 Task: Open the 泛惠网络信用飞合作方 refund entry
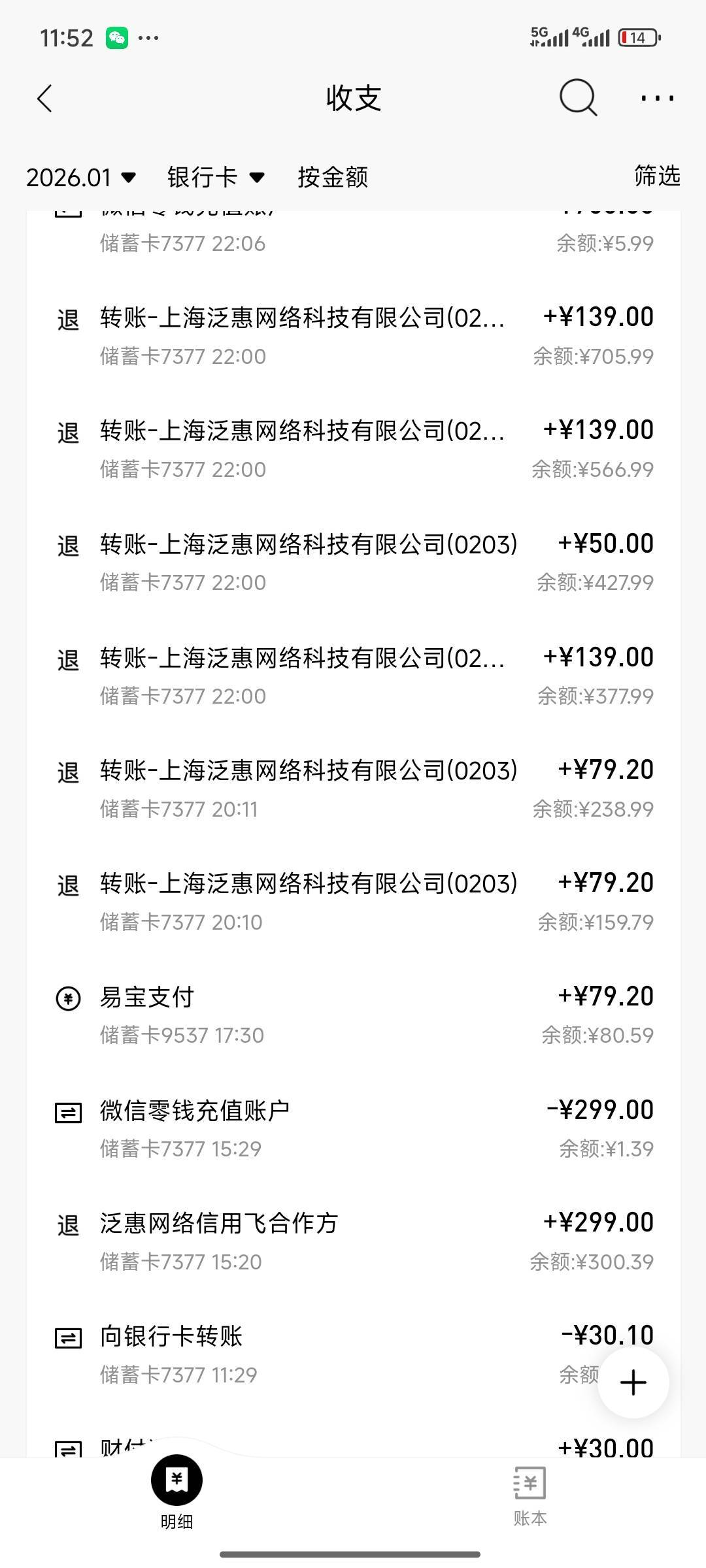point(353,1241)
